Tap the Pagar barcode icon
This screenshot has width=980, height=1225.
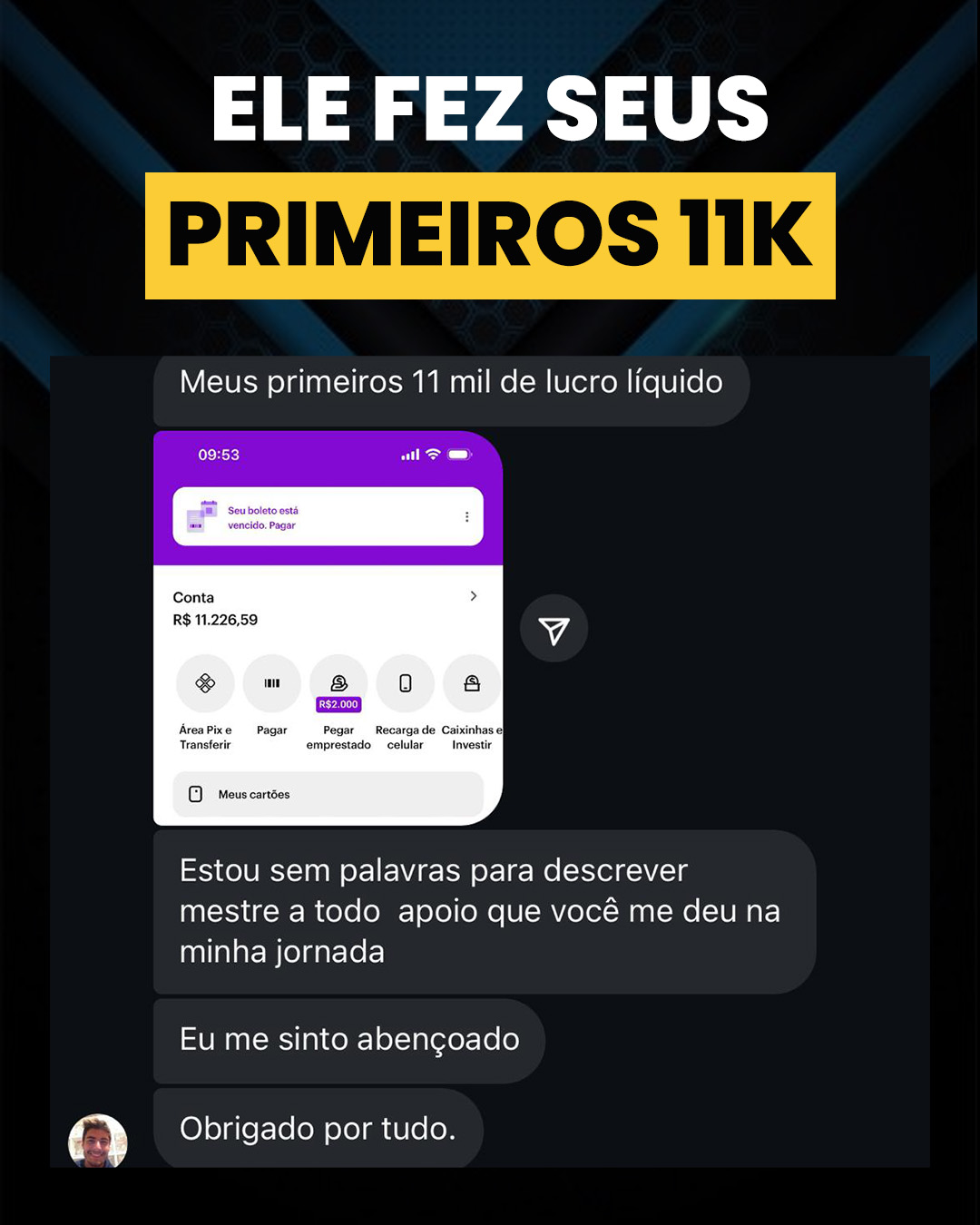click(271, 684)
